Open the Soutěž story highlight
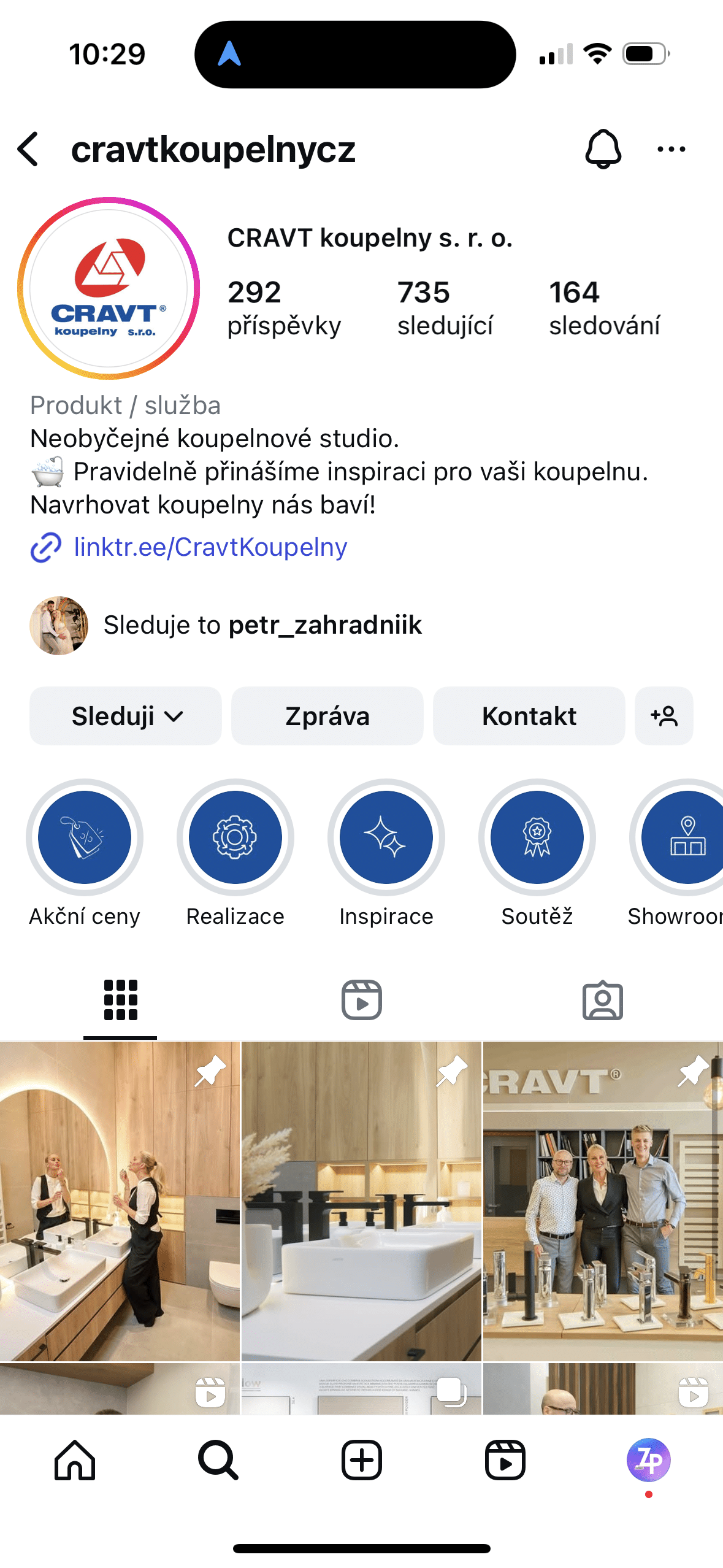This screenshot has height=1568, width=723. pos(537,837)
